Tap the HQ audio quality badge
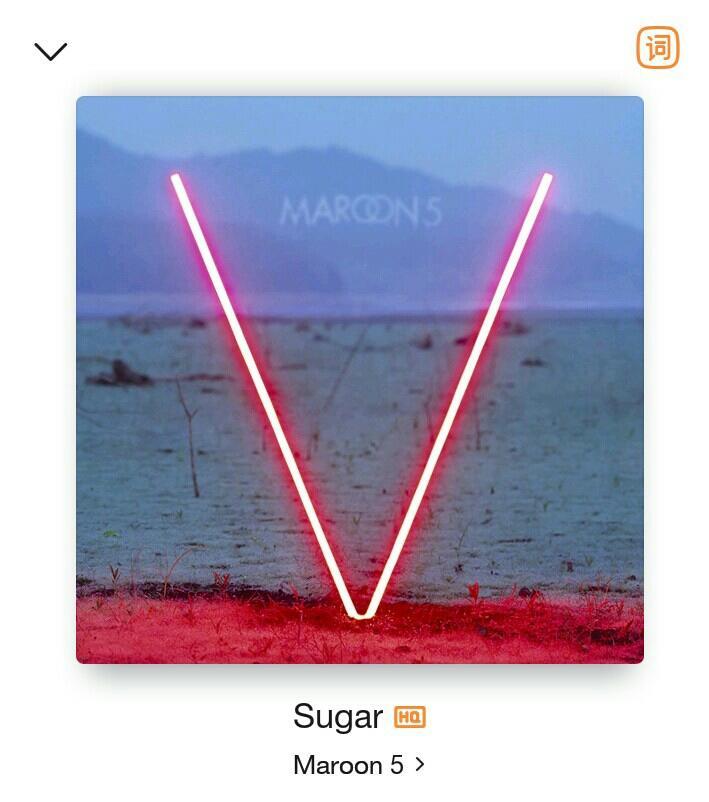The height and width of the screenshot is (802, 709). [x=410, y=717]
